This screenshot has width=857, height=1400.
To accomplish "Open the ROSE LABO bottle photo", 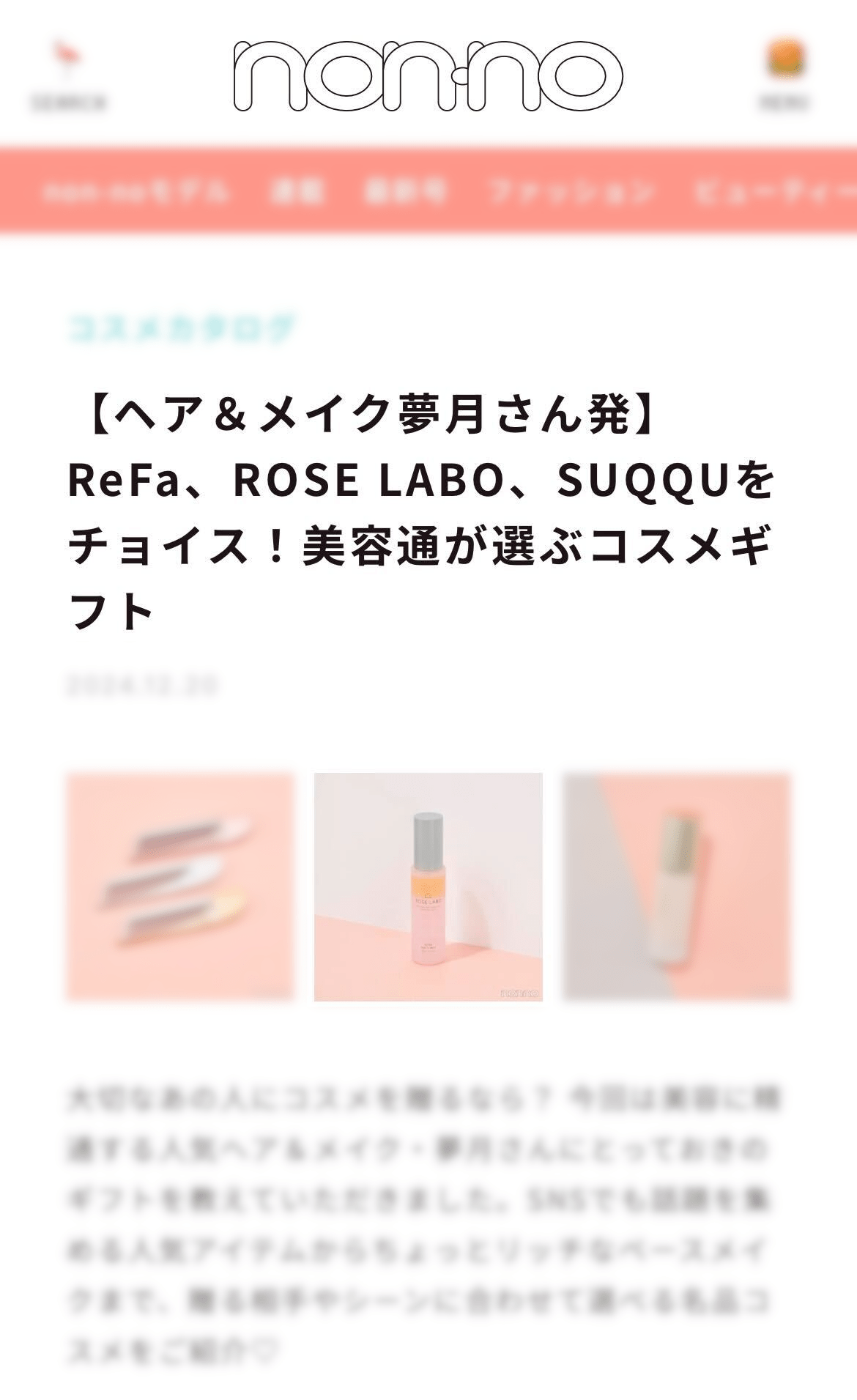I will [x=428, y=886].
